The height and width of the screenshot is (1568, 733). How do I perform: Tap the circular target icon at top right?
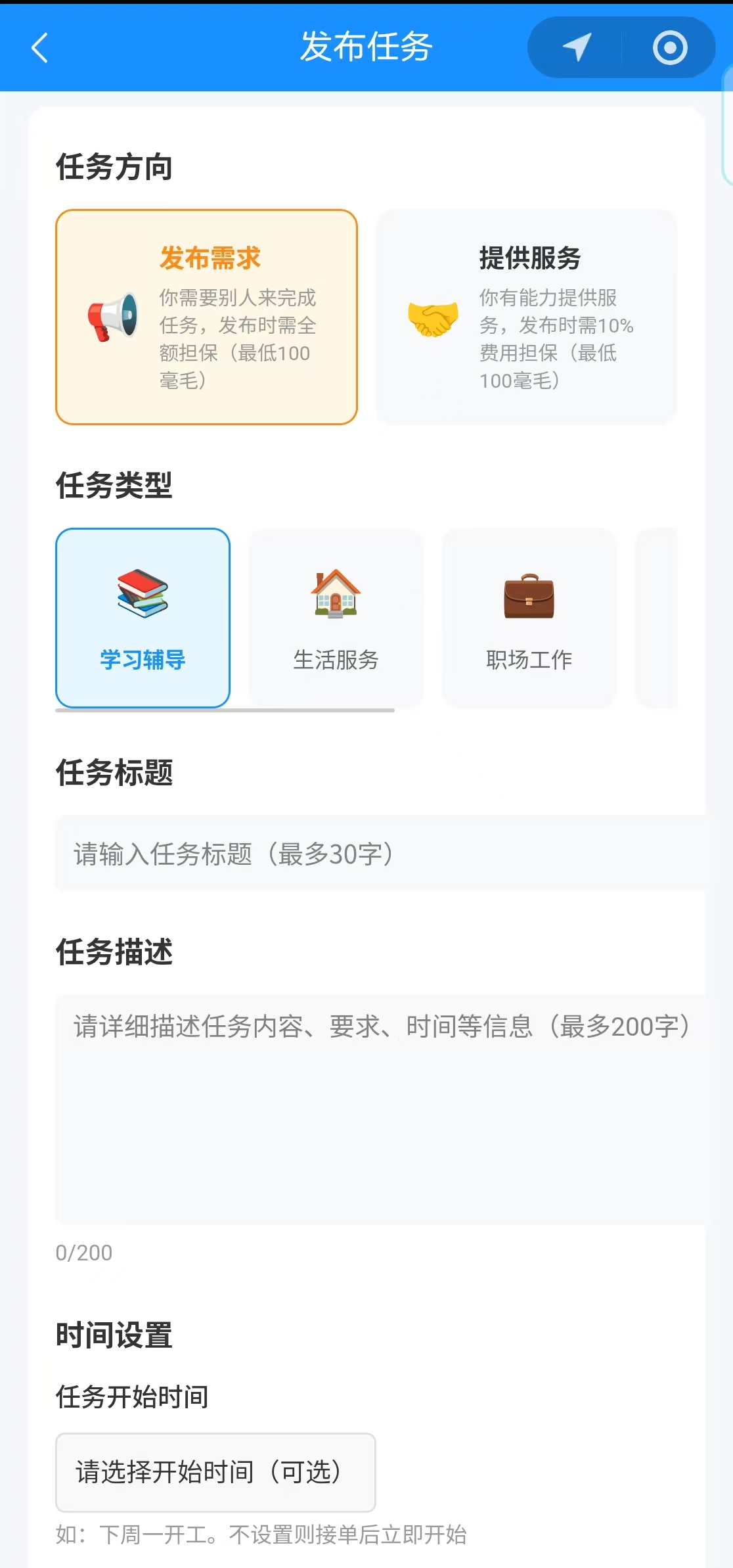[669, 48]
